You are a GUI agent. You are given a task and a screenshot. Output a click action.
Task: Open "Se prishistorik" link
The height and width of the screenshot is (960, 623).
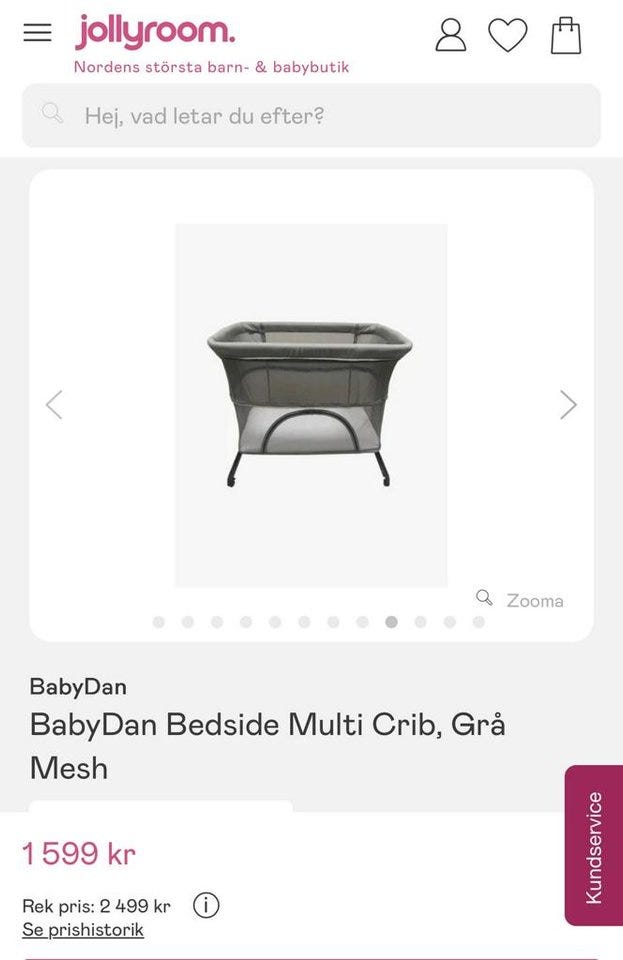[83, 930]
